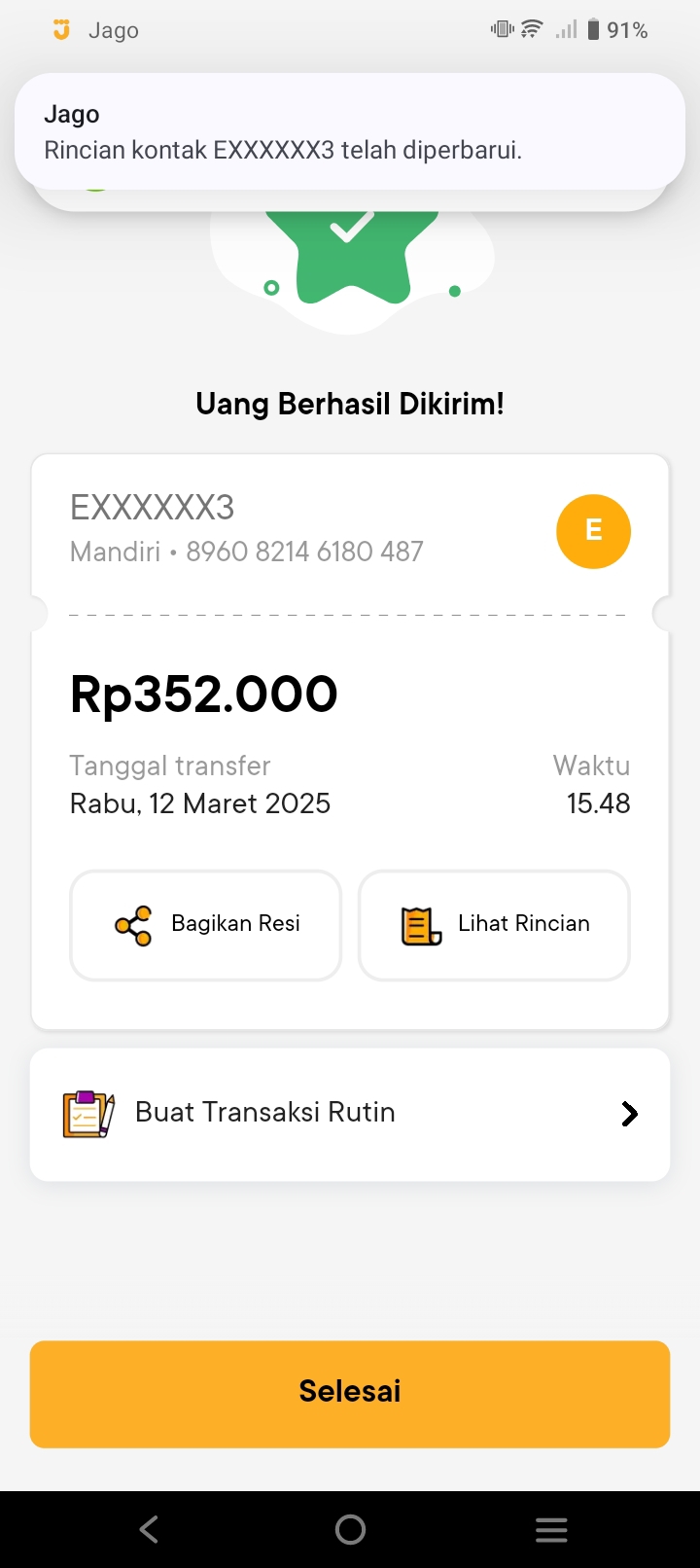Go back with the system back button
The image size is (700, 1568).
pyautogui.click(x=149, y=1529)
